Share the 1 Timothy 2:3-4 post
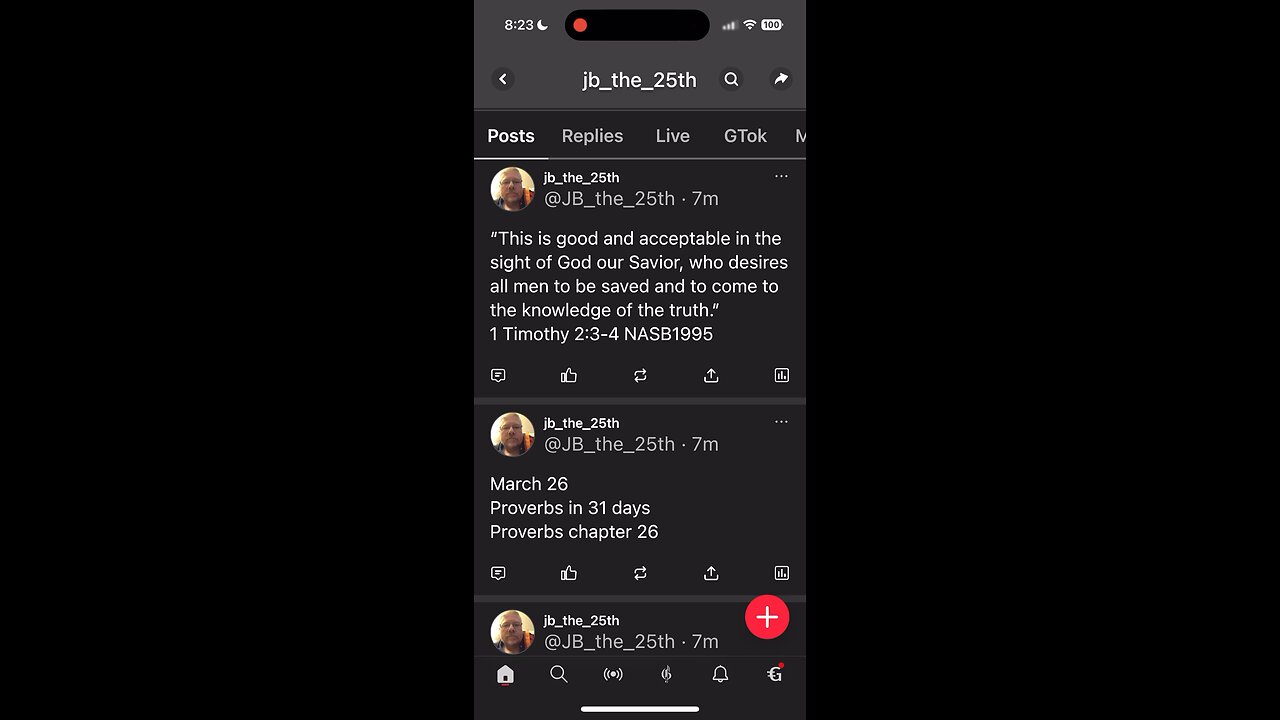The height and width of the screenshot is (720, 1280). [x=711, y=375]
